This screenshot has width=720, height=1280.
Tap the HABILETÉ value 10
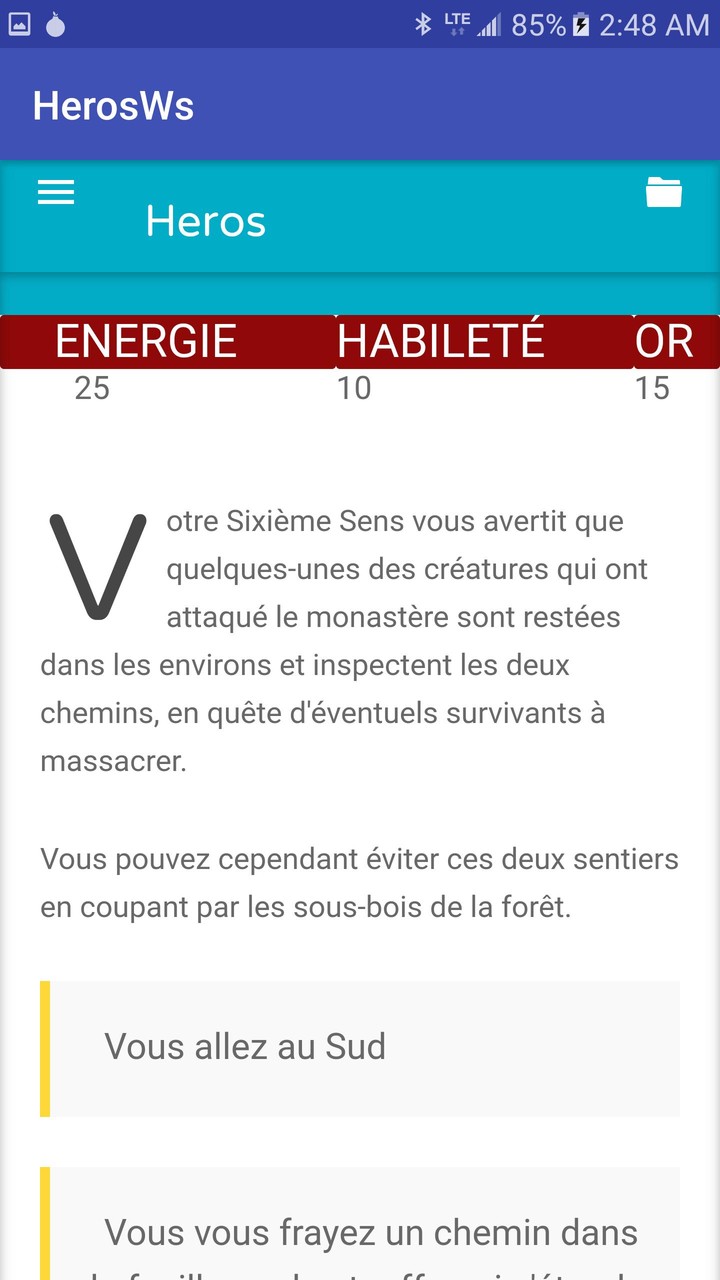point(355,388)
